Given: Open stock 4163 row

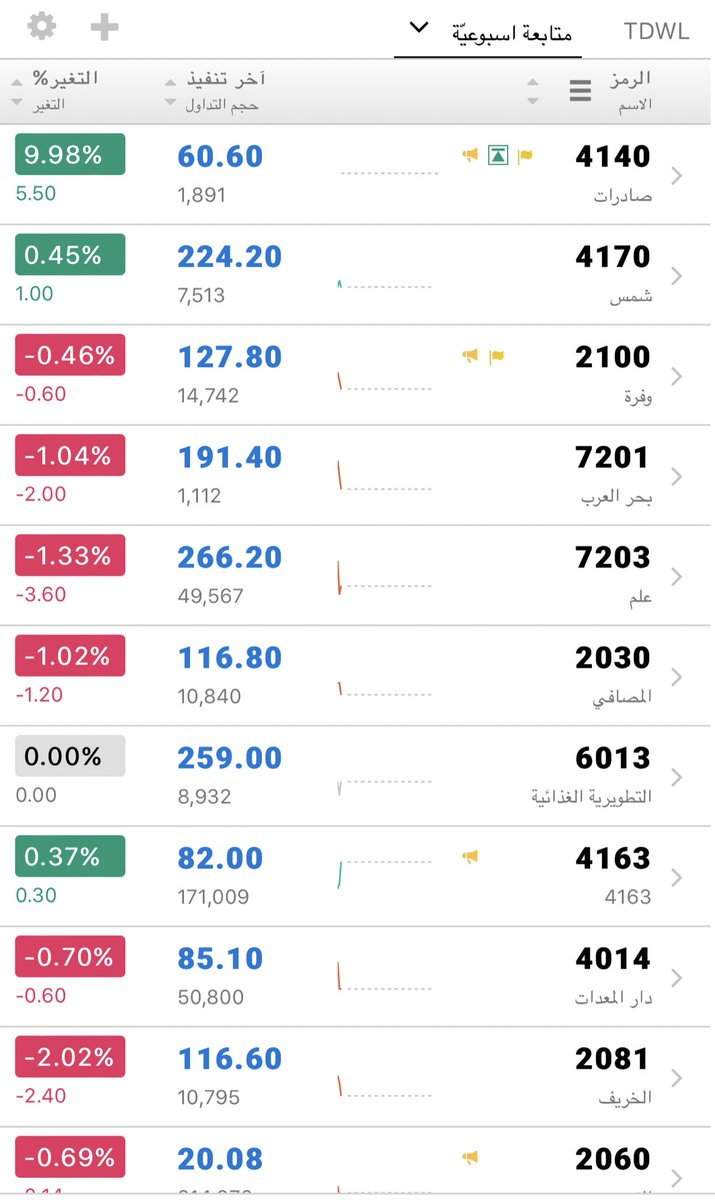Looking at the screenshot, I should [x=357, y=876].
